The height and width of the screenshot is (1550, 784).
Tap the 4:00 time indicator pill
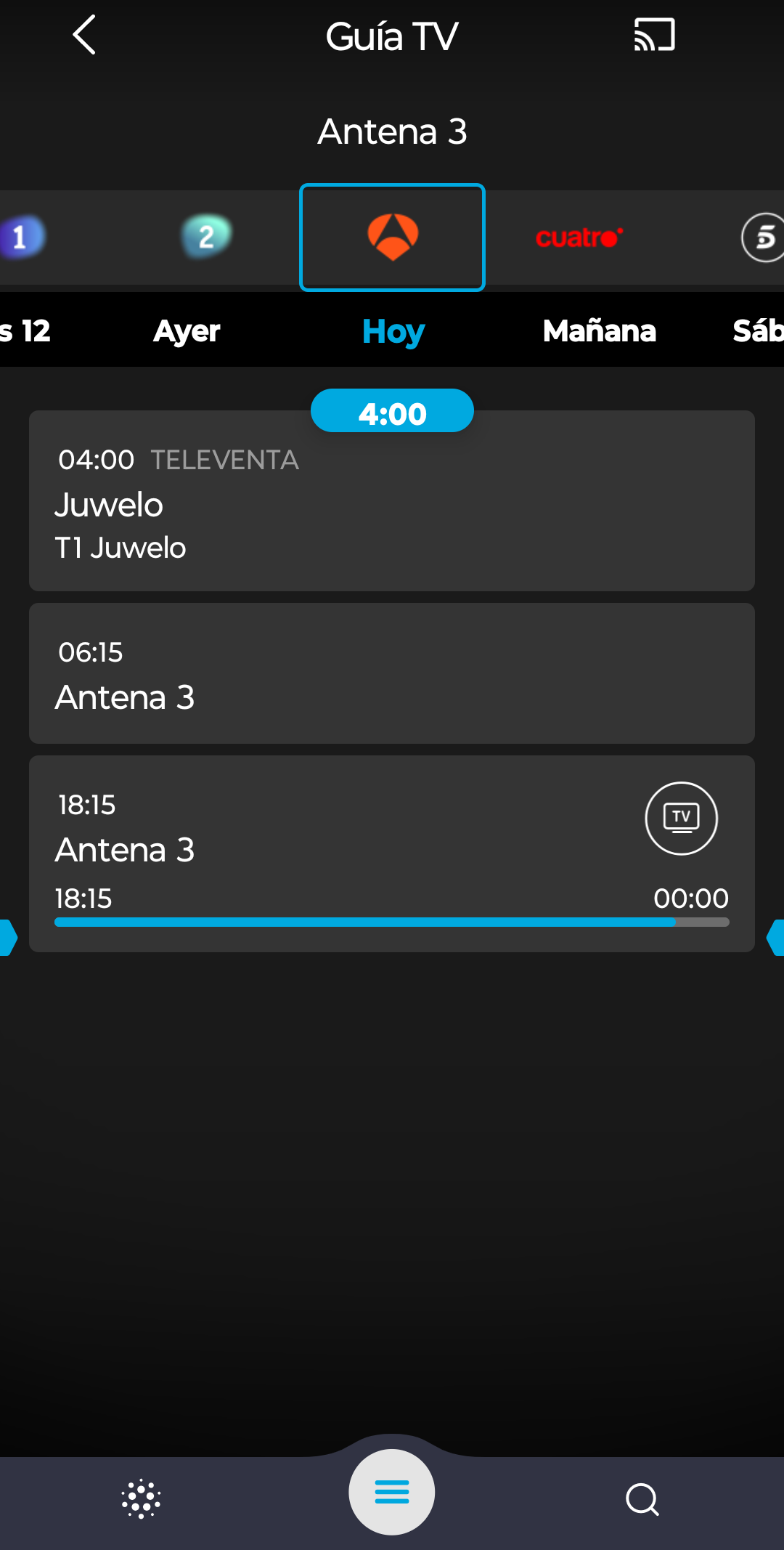[x=392, y=412]
